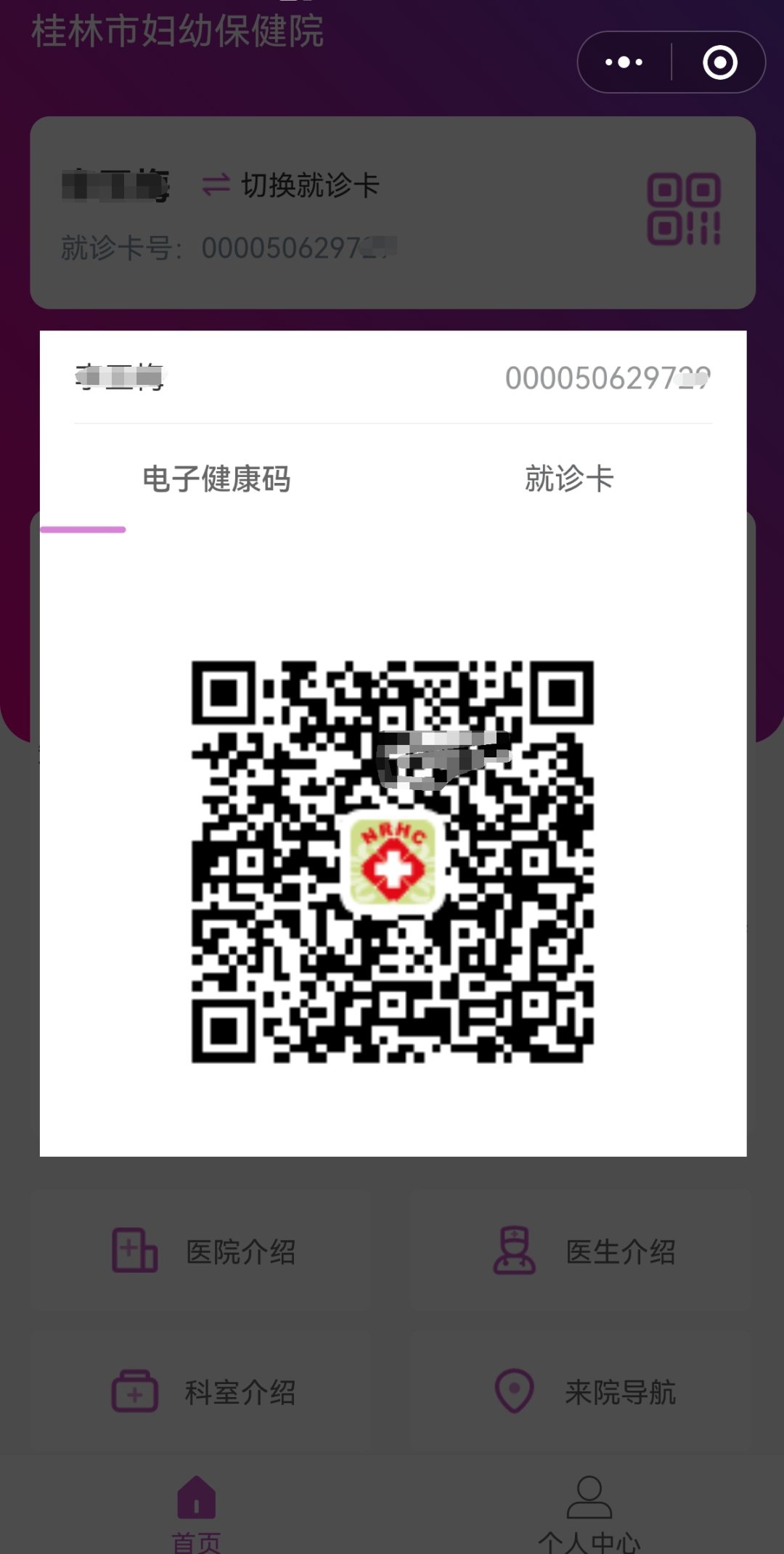Close the mini program via circle button
Viewport: 784px width, 1554px height.
(719, 62)
